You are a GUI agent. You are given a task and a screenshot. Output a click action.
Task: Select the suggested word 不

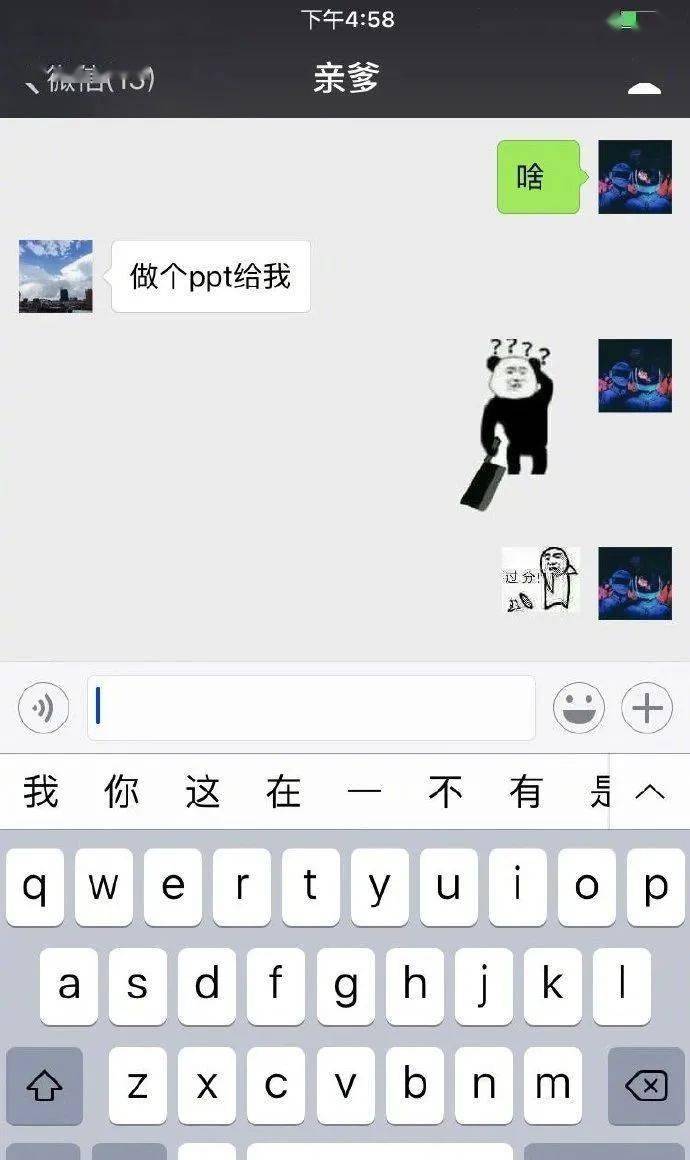tap(445, 792)
